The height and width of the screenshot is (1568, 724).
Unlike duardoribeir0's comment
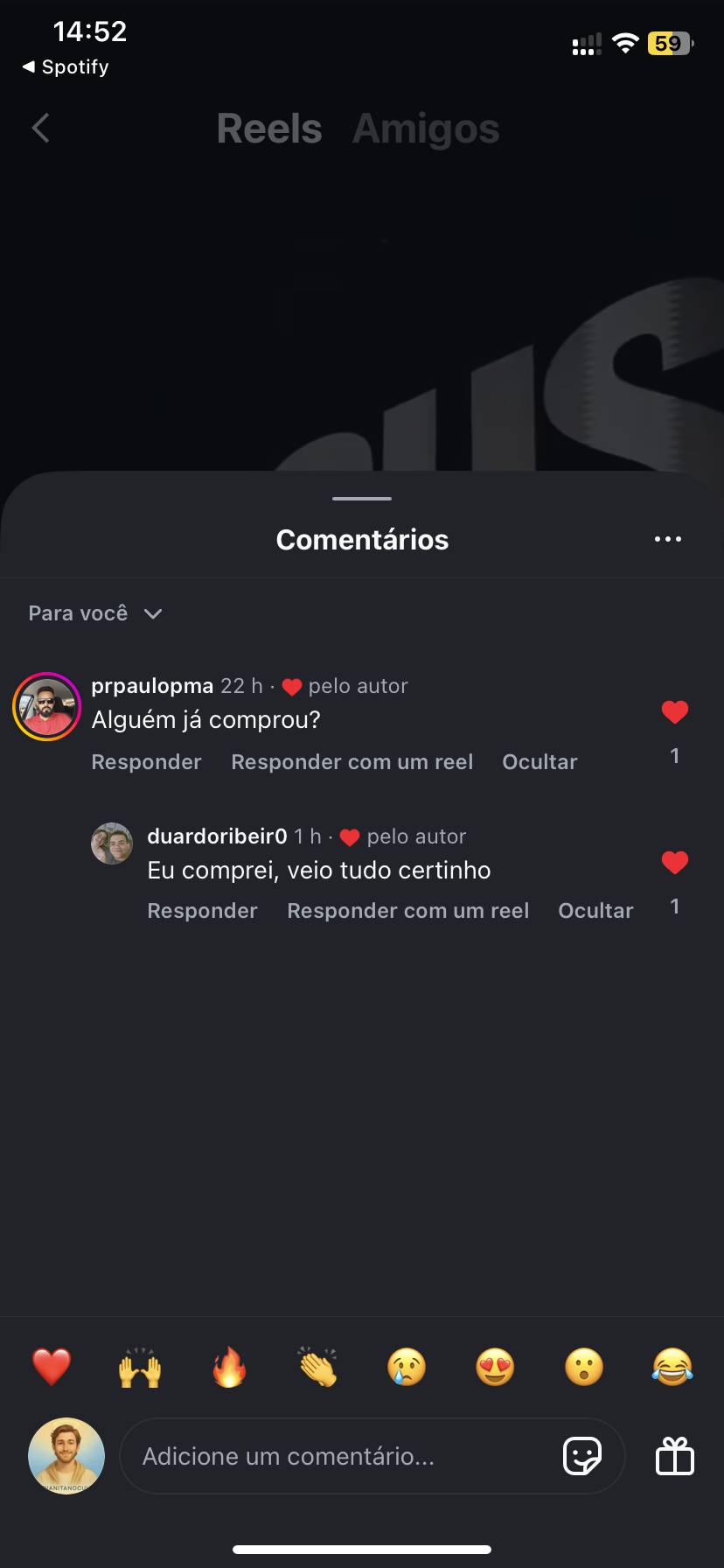(x=674, y=863)
